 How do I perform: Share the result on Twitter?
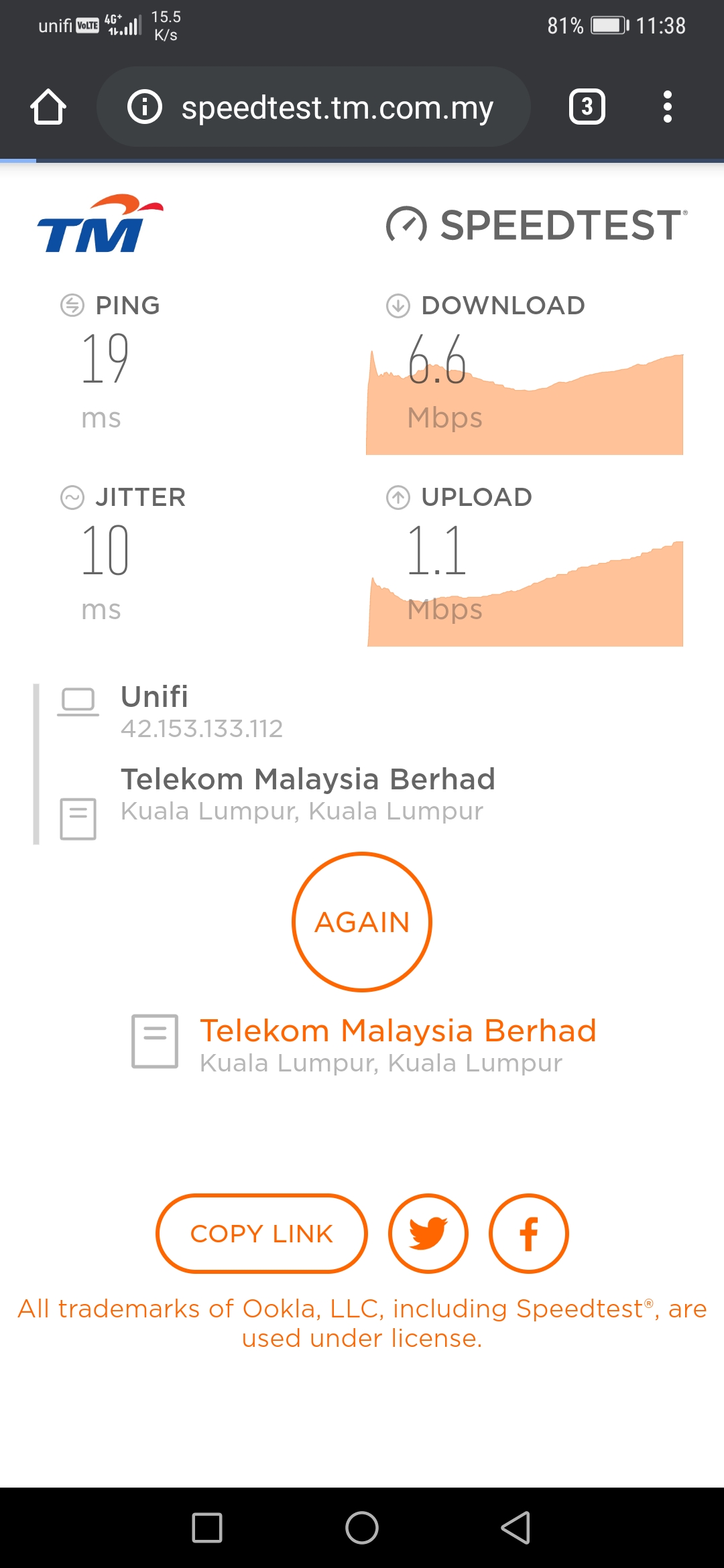click(428, 1233)
